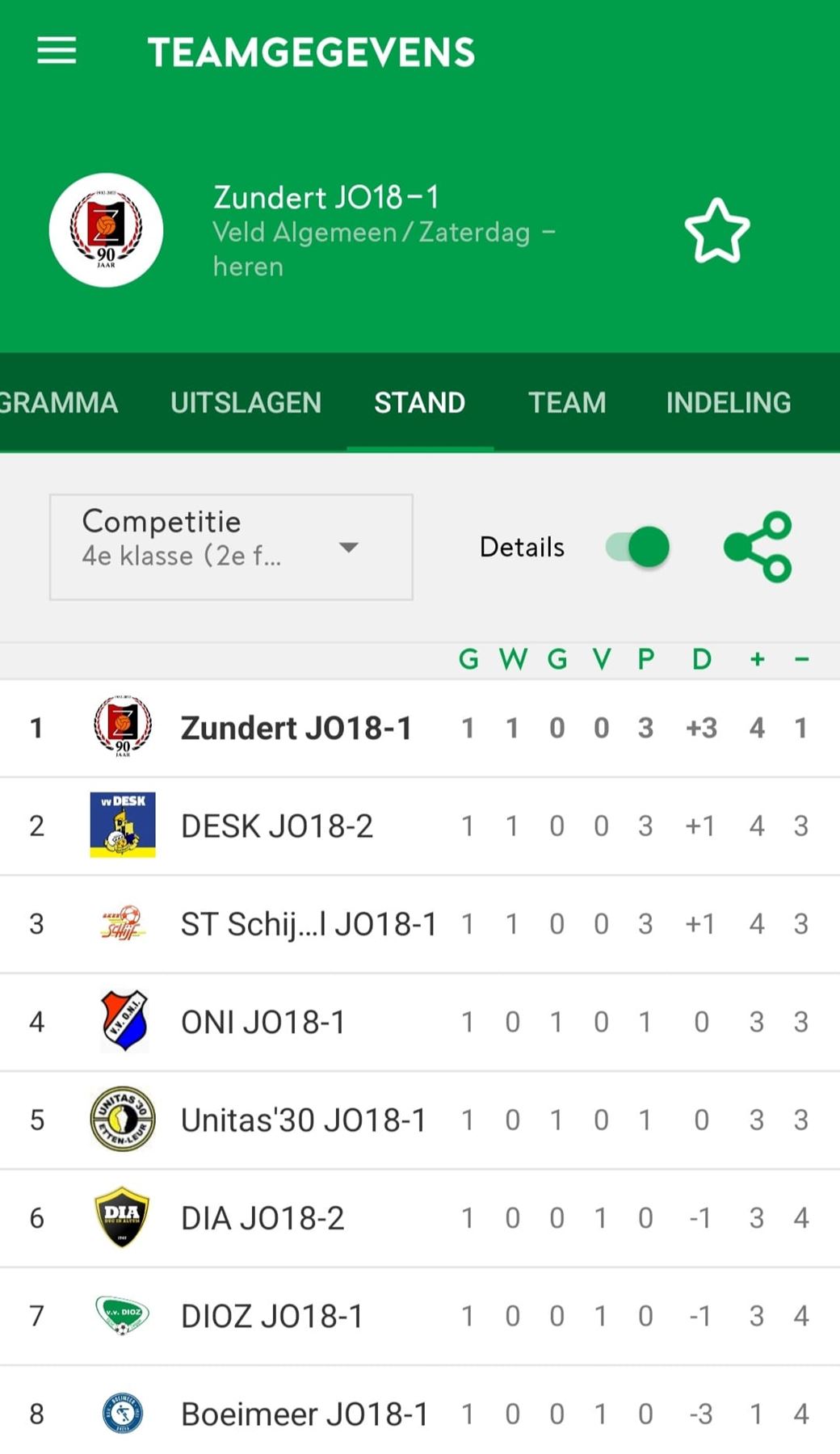Switch to the Uitslagen tab
Image resolution: width=840 pixels, height=1454 pixels.
pyautogui.click(x=246, y=402)
